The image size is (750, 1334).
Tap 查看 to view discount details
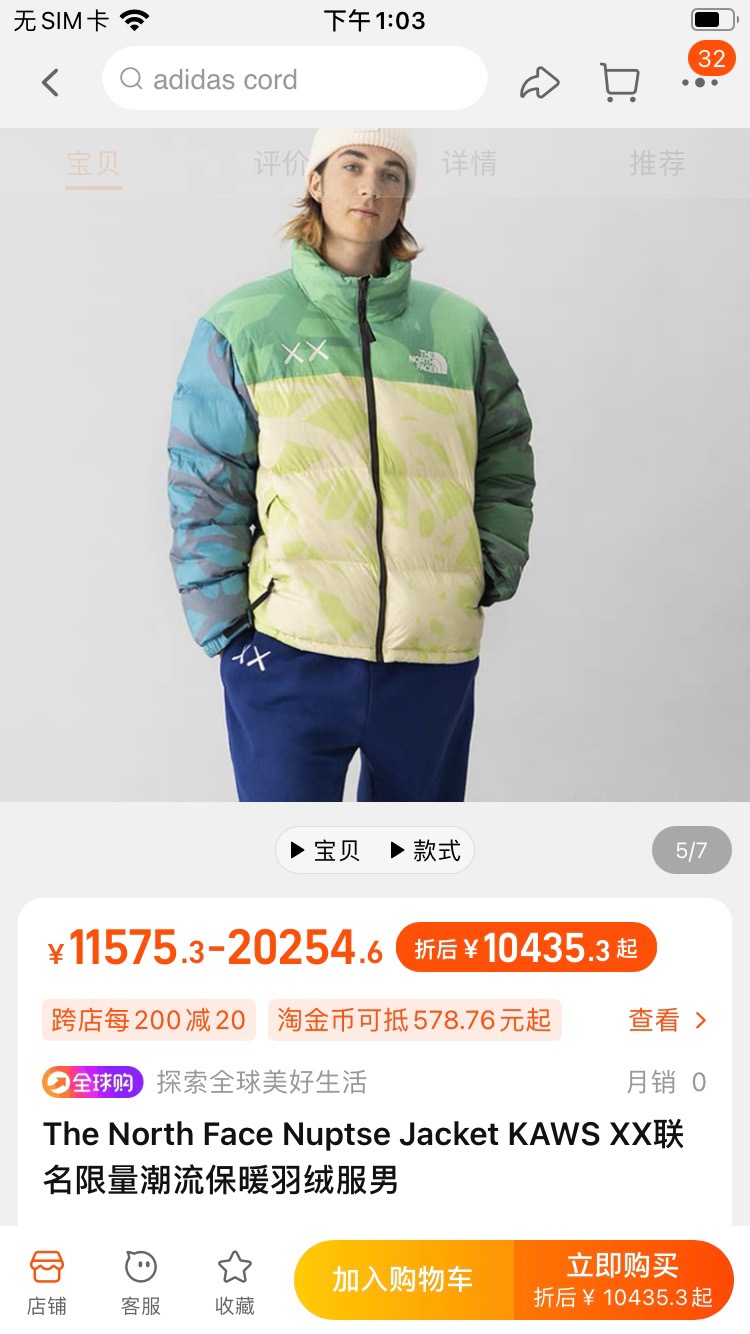pyautogui.click(x=667, y=1020)
